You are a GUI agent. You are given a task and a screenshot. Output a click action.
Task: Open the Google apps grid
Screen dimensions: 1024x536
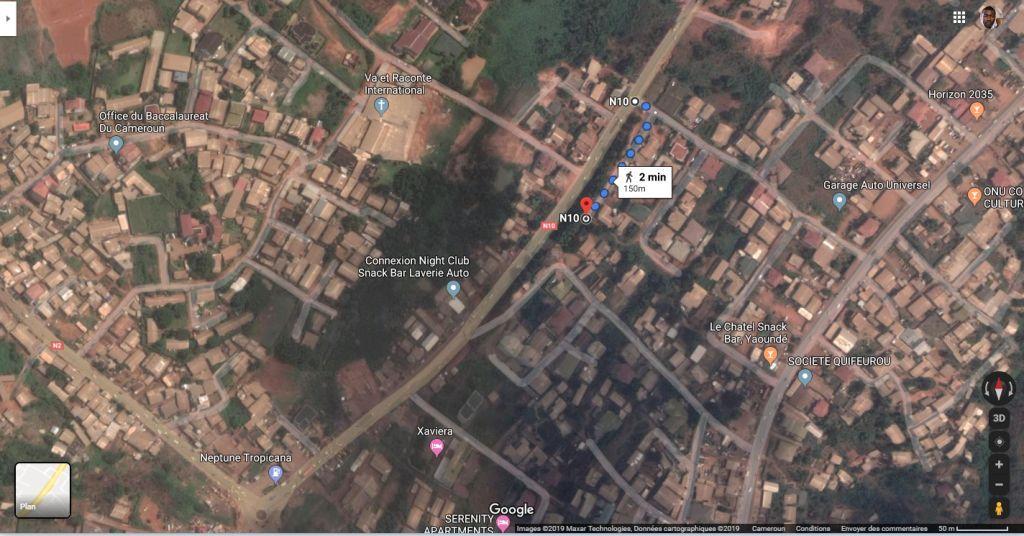click(959, 17)
